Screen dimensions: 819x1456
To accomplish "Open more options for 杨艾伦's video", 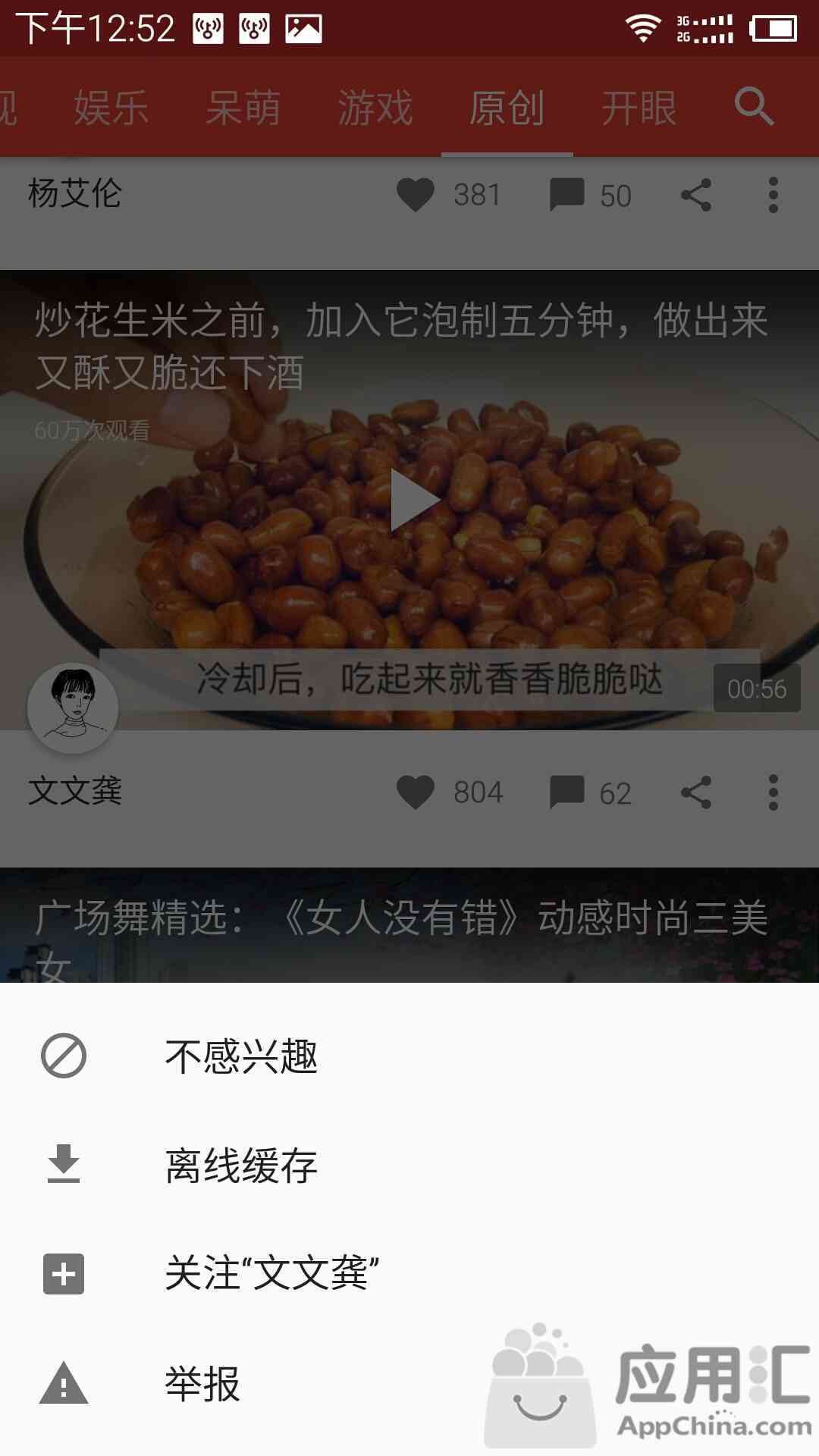I will pyautogui.click(x=773, y=196).
